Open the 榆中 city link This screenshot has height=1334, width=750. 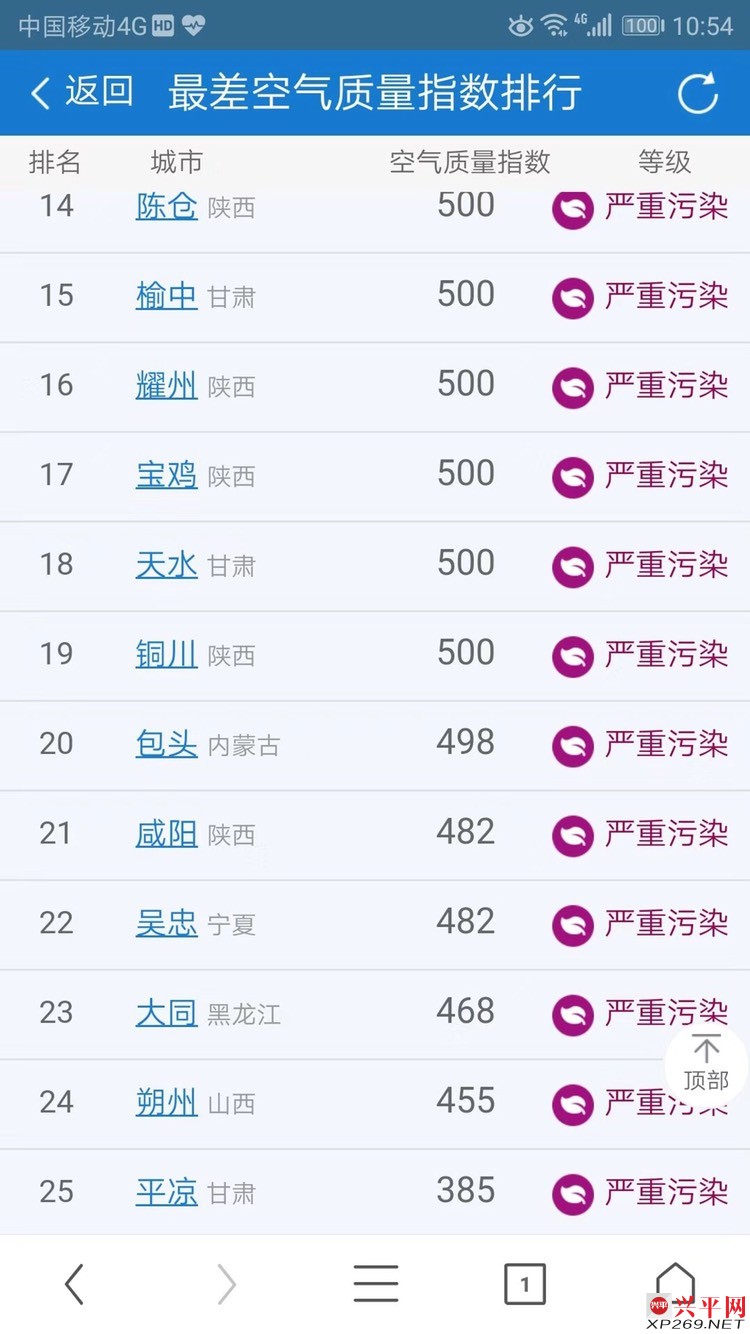point(166,295)
